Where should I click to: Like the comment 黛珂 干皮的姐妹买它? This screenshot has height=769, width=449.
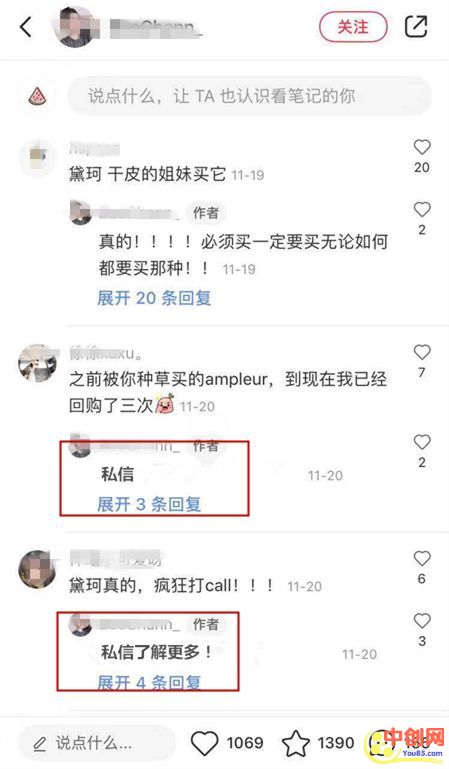pyautogui.click(x=422, y=147)
